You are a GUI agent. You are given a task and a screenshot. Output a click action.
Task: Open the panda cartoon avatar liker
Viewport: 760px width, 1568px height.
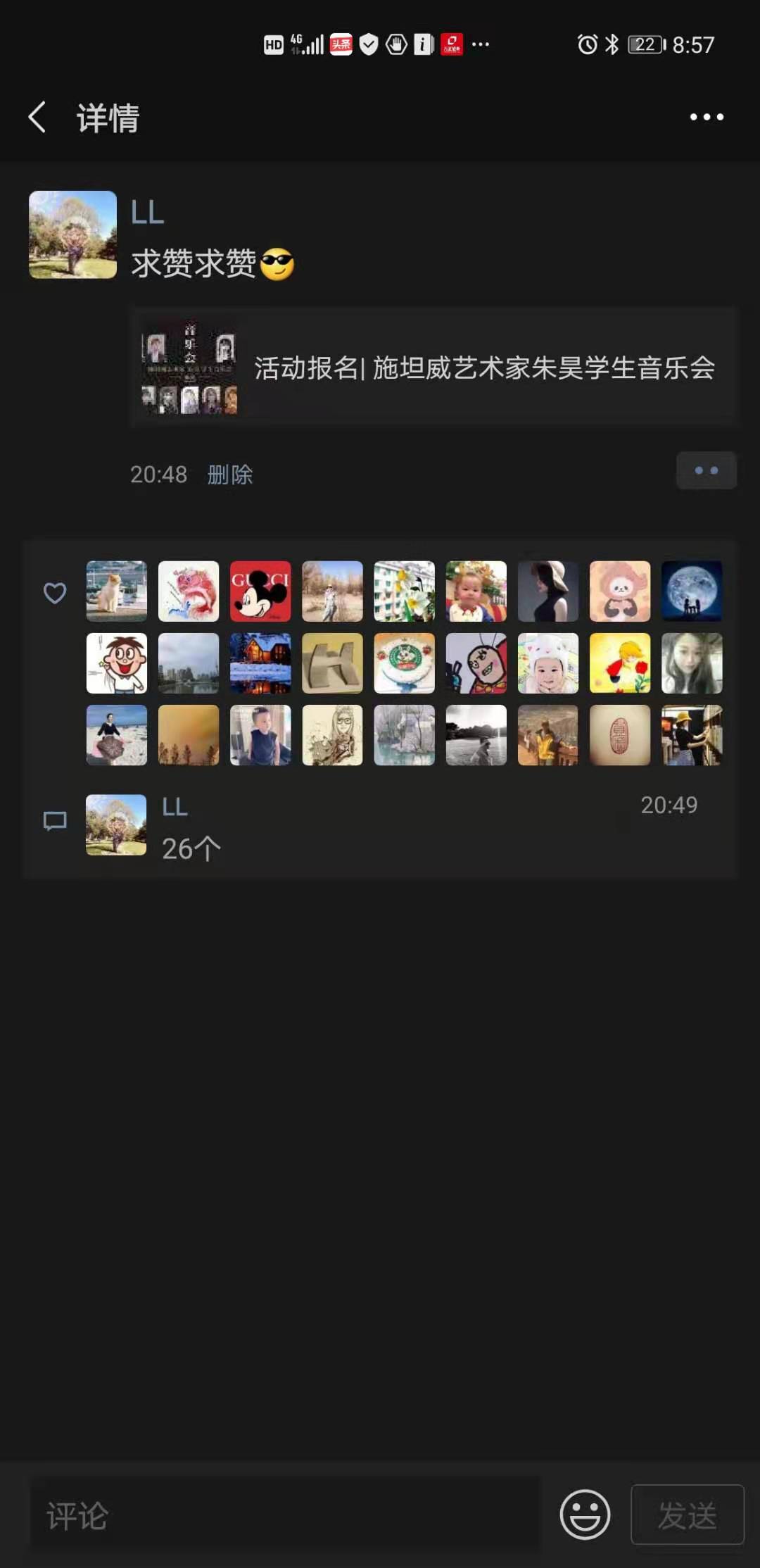[620, 591]
